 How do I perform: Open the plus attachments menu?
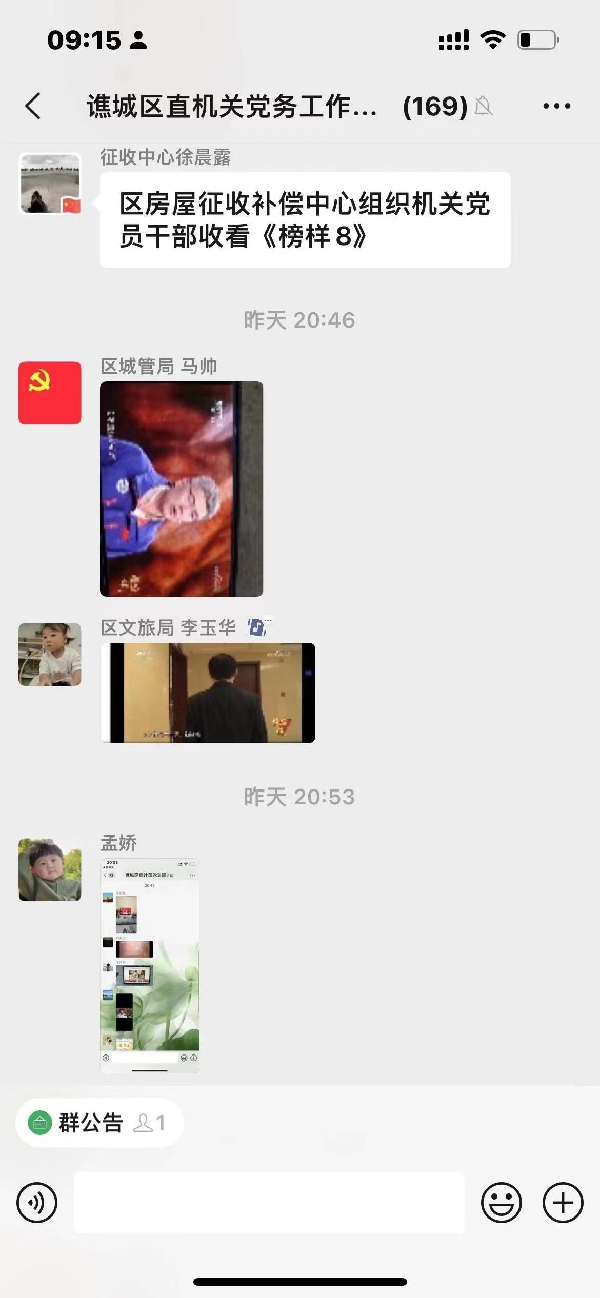563,1202
